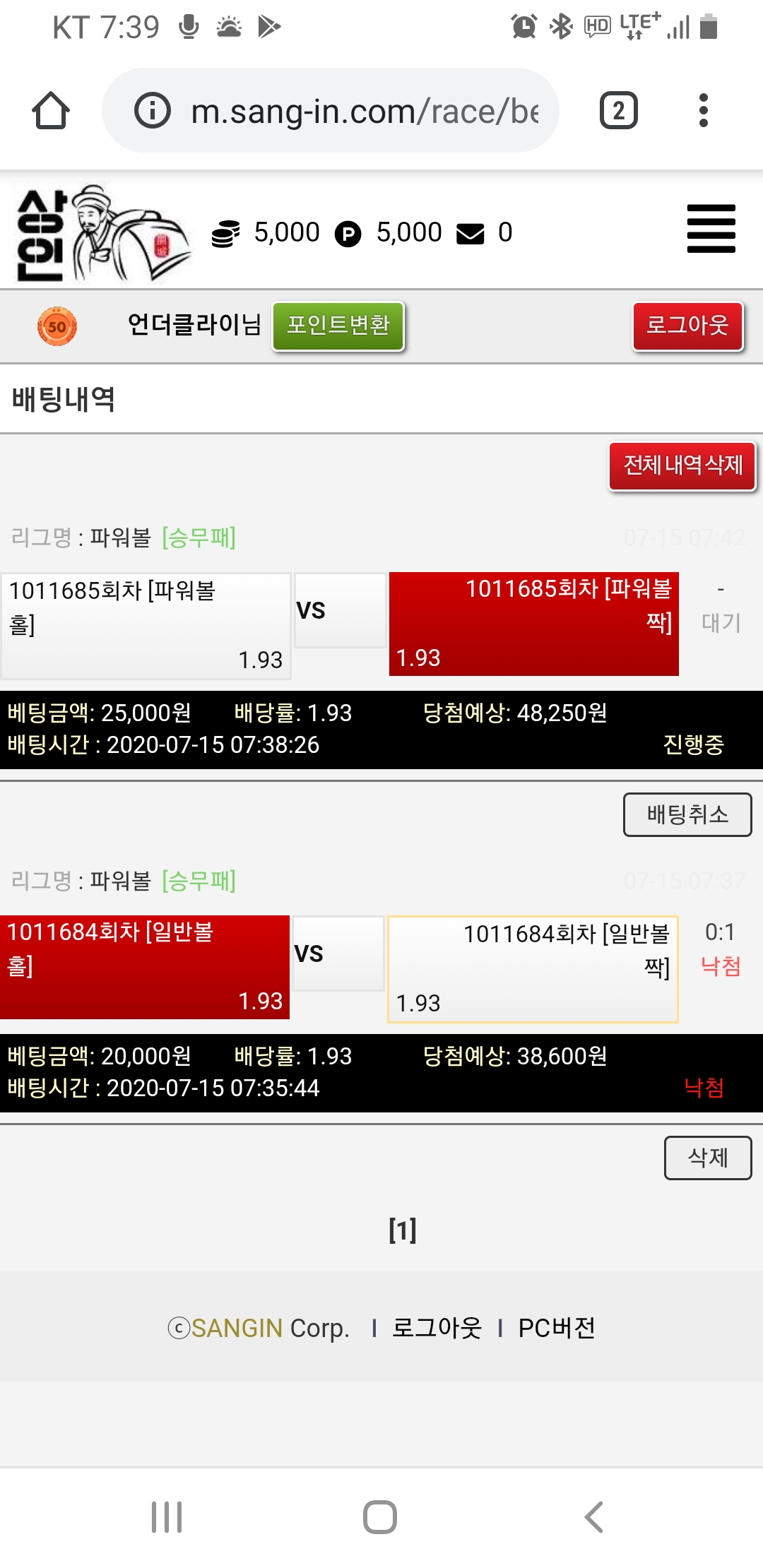Open the browser overflow menu

(x=703, y=111)
